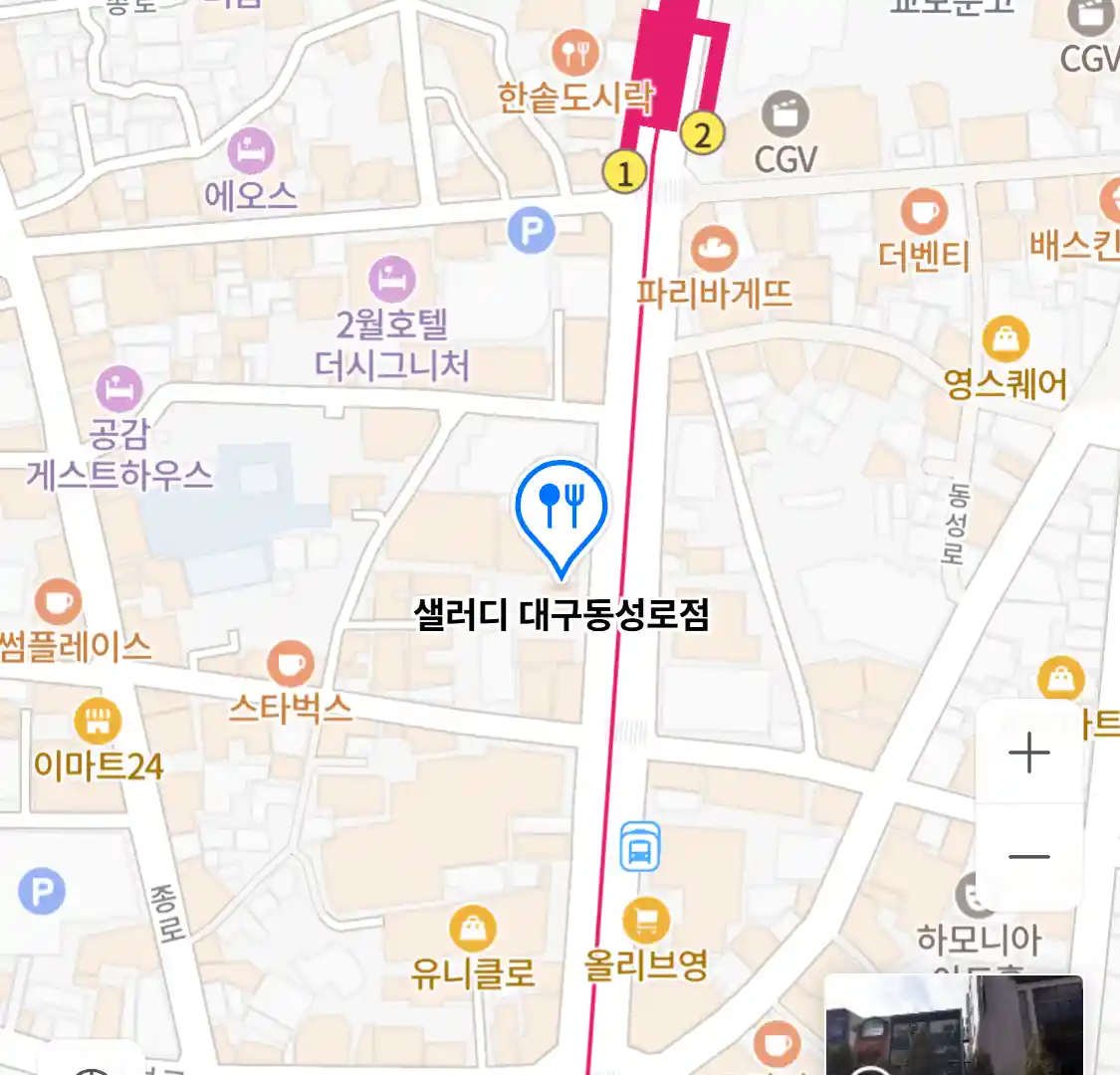
Task: Tap subway exit number 2
Action: point(703,133)
